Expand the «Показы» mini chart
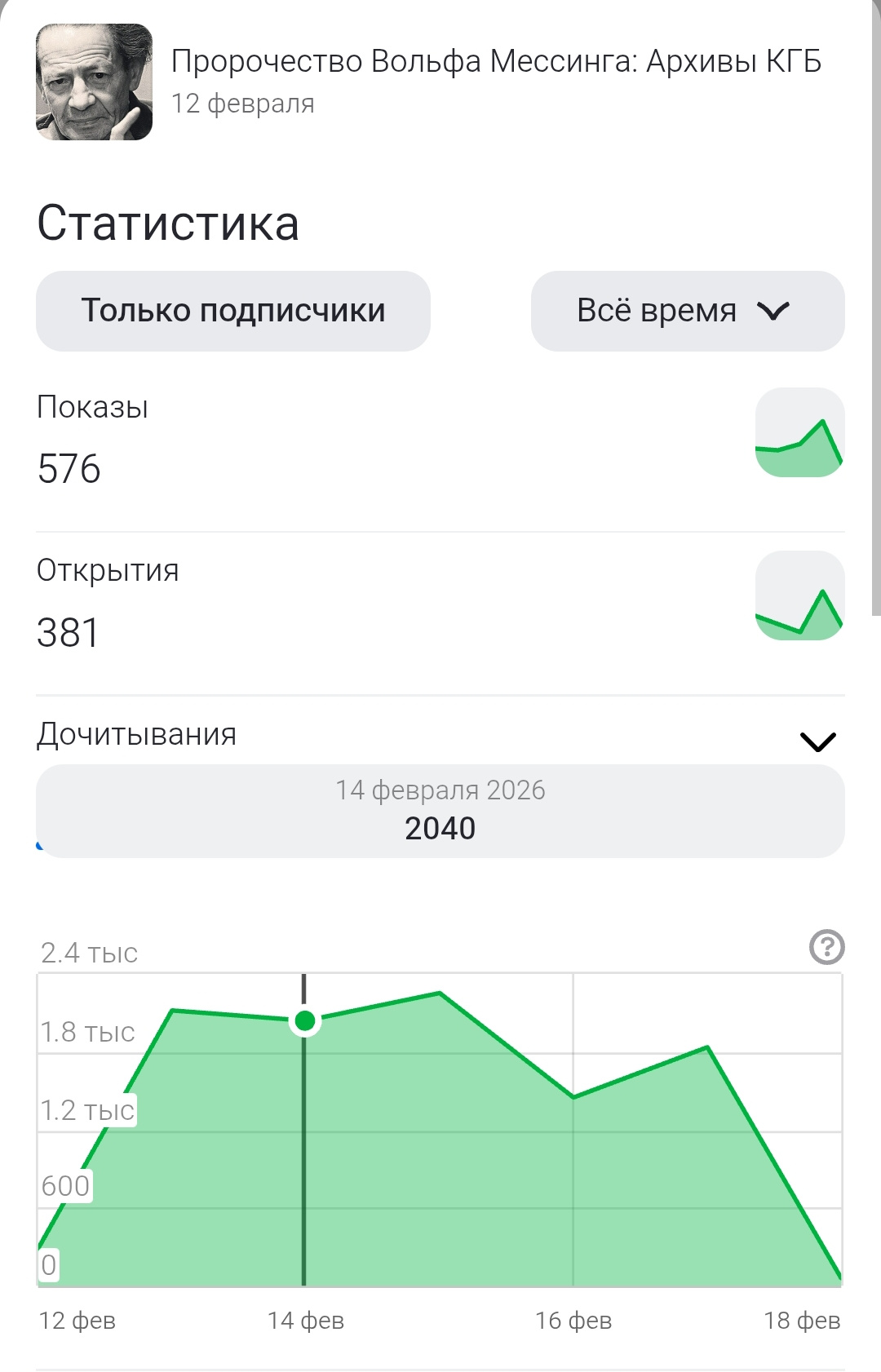 (799, 432)
